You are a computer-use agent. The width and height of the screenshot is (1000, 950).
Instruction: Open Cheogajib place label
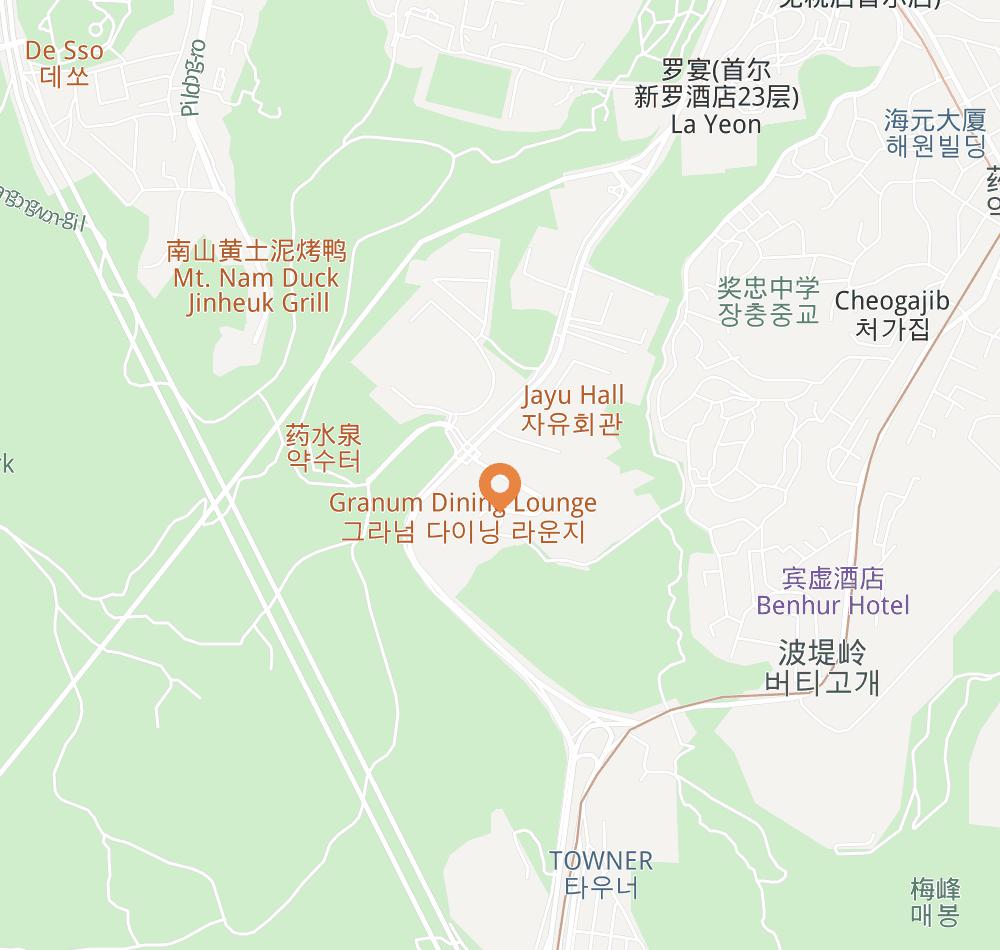click(x=891, y=314)
